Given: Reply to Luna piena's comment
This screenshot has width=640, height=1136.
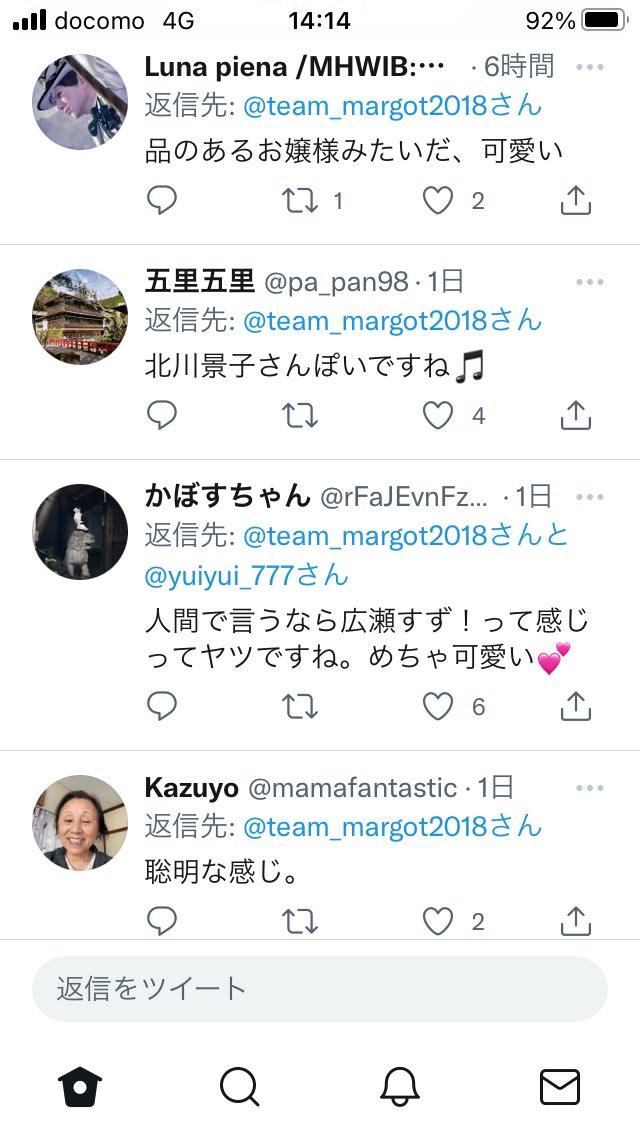Looking at the screenshot, I should coord(162,201).
